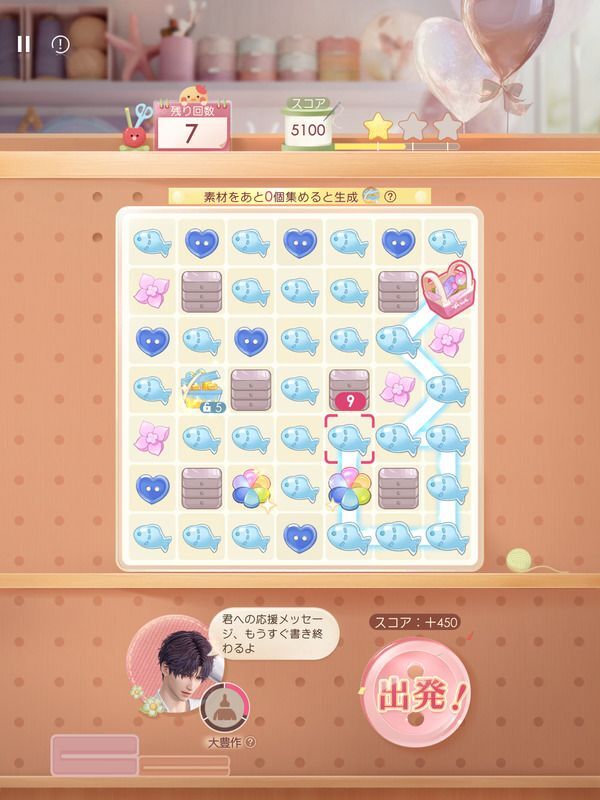Tap the pink flower basket tile
The width and height of the screenshot is (600, 800).
point(448,288)
